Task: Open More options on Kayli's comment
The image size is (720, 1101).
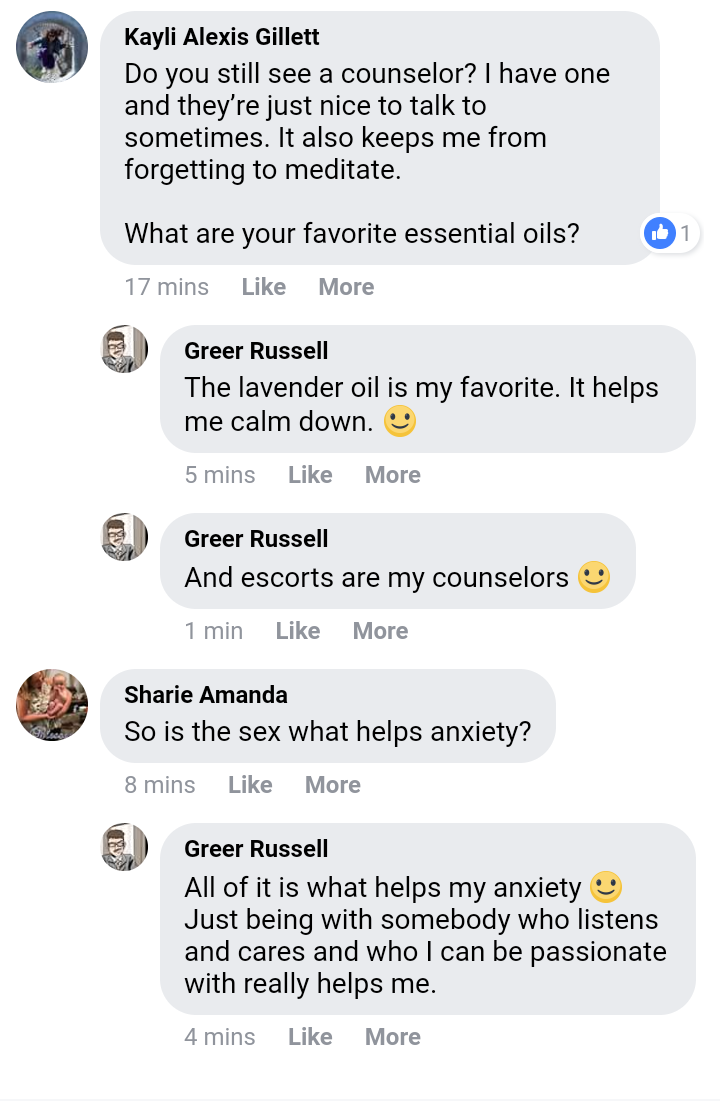Action: click(x=346, y=287)
